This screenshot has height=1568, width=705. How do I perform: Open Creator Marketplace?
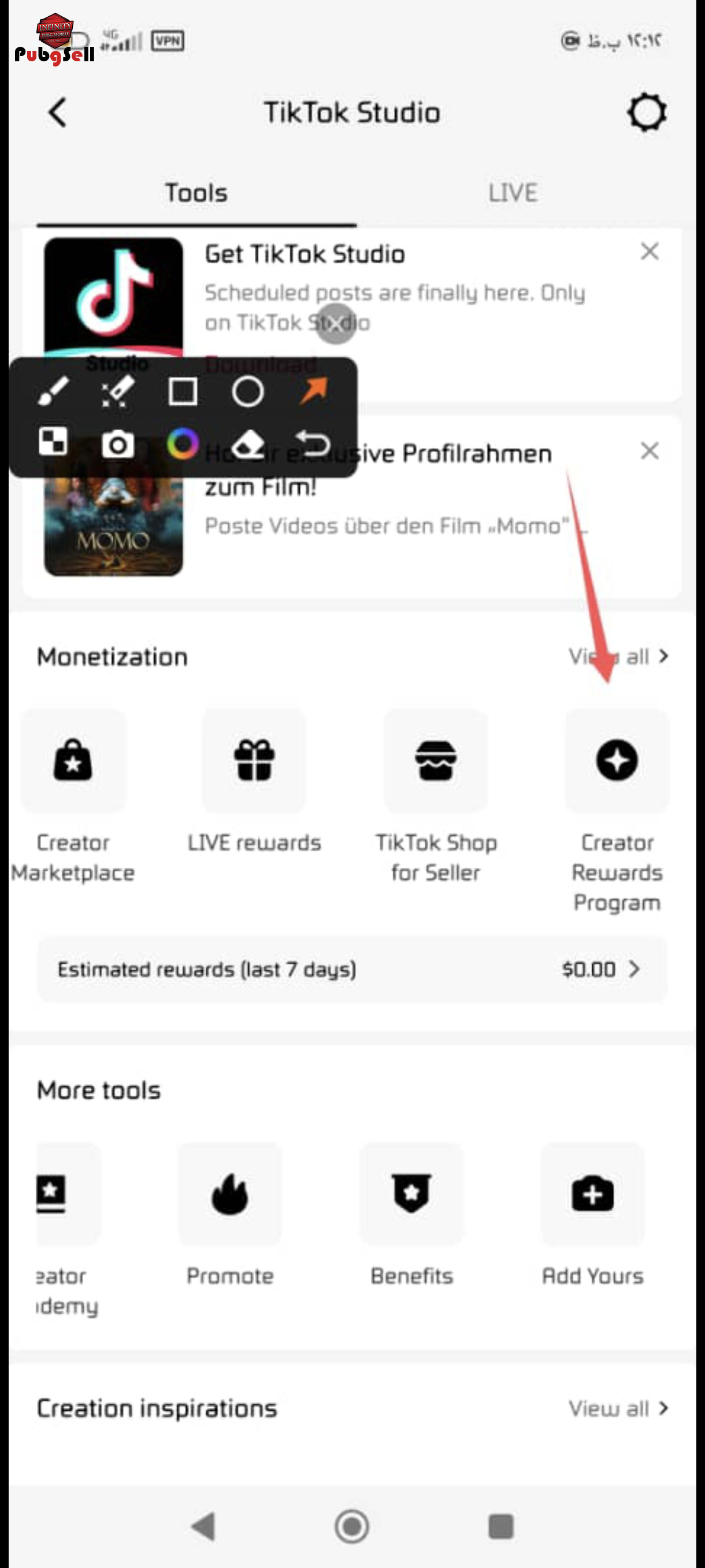pyautogui.click(x=73, y=761)
